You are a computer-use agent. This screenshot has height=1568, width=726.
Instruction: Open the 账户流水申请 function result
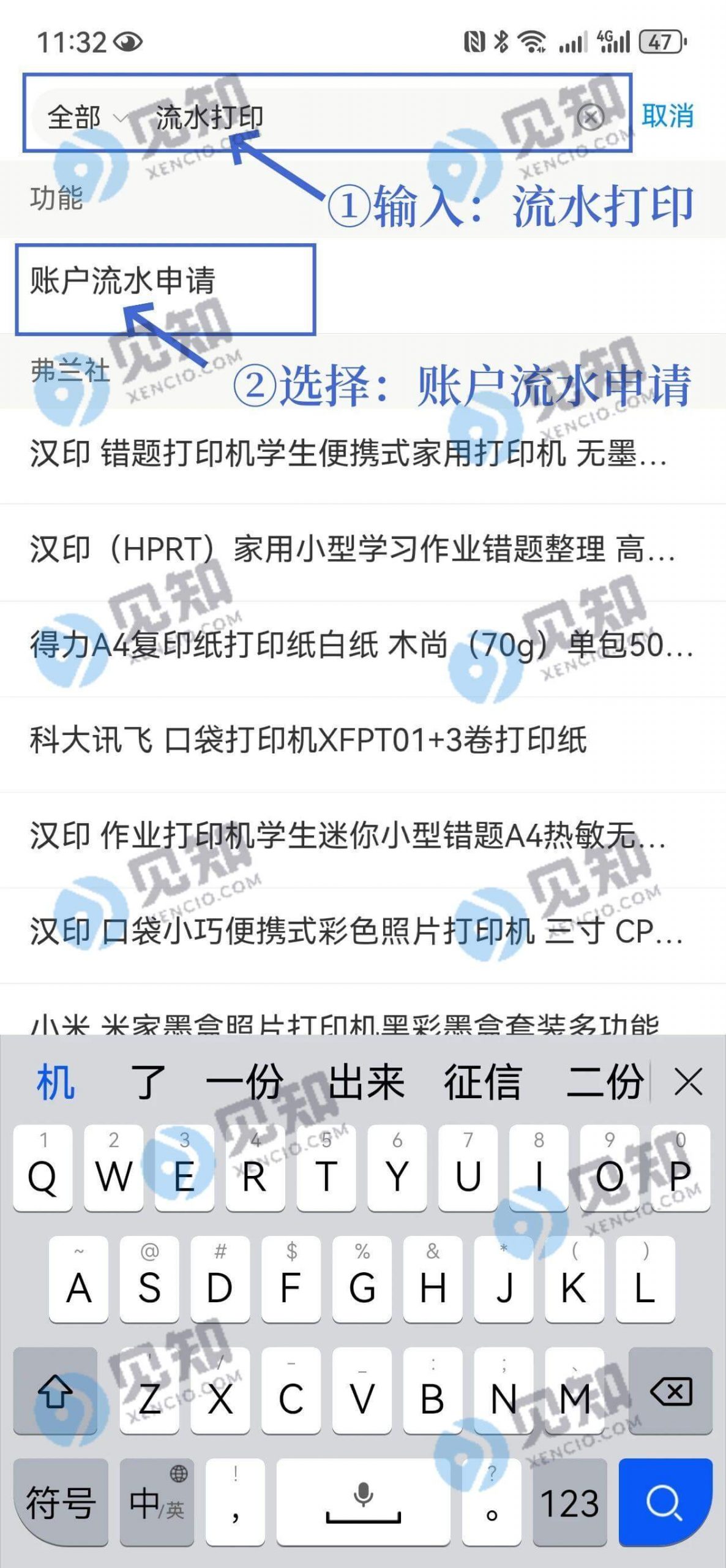pyautogui.click(x=122, y=281)
